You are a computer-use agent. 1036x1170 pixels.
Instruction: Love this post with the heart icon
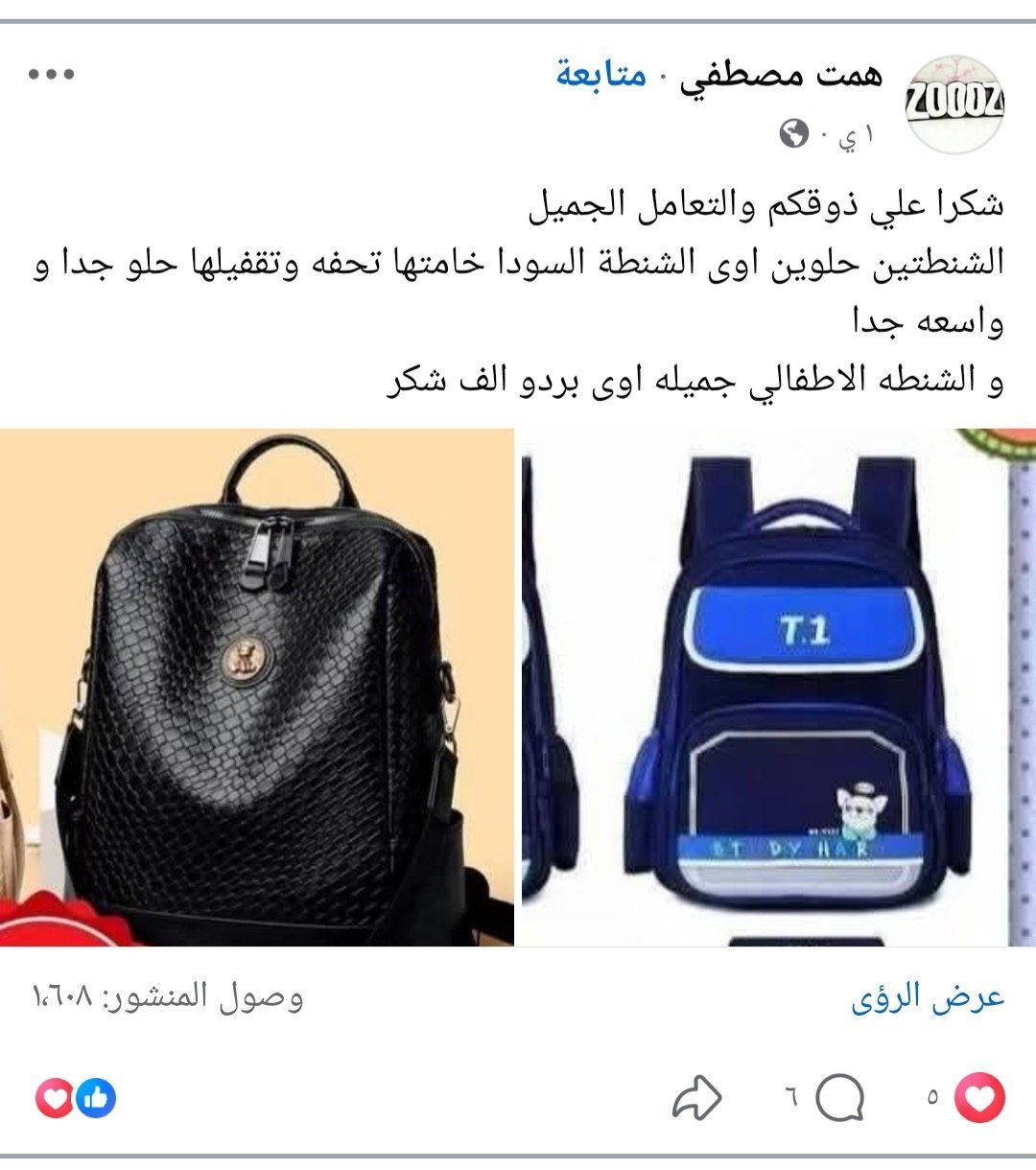coord(979,1098)
